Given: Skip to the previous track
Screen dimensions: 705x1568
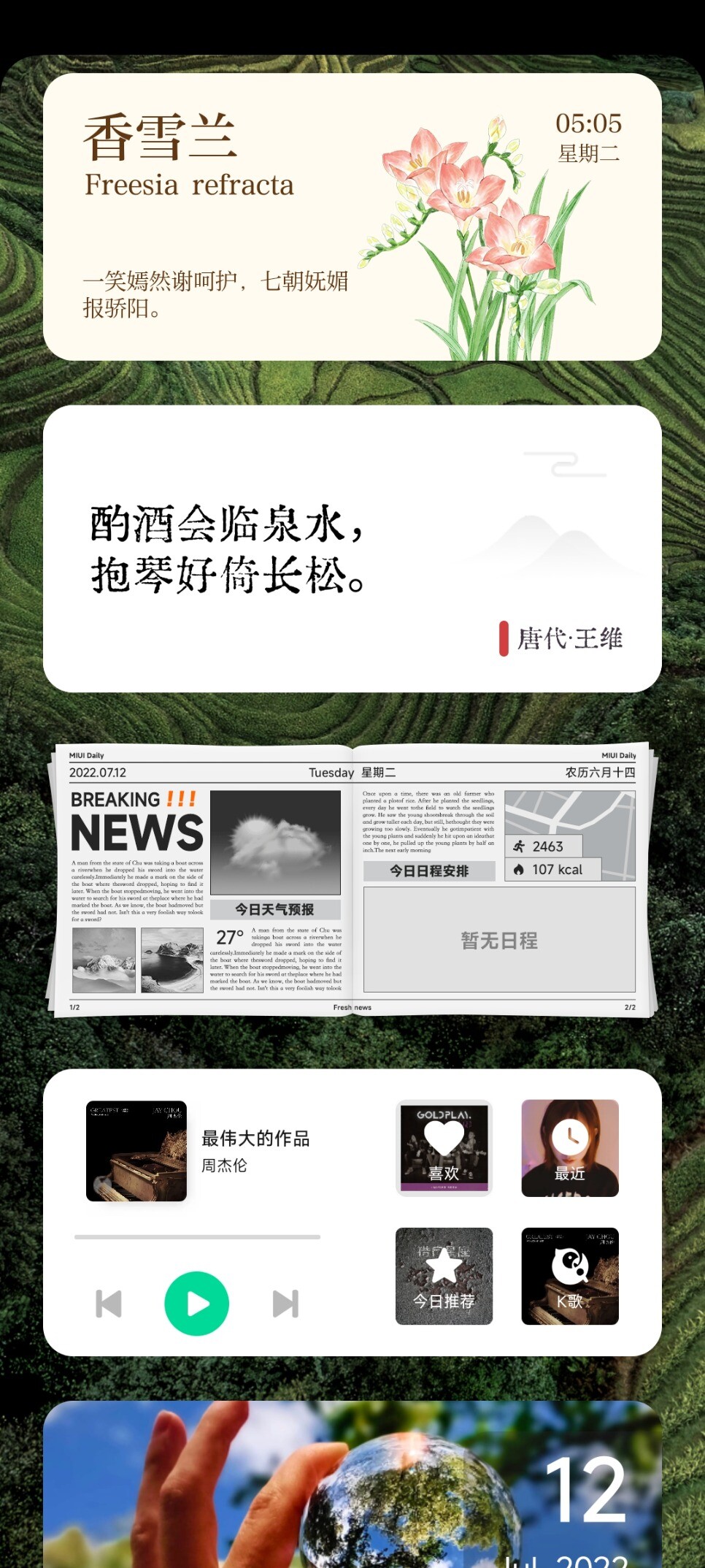Looking at the screenshot, I should tap(109, 1304).
